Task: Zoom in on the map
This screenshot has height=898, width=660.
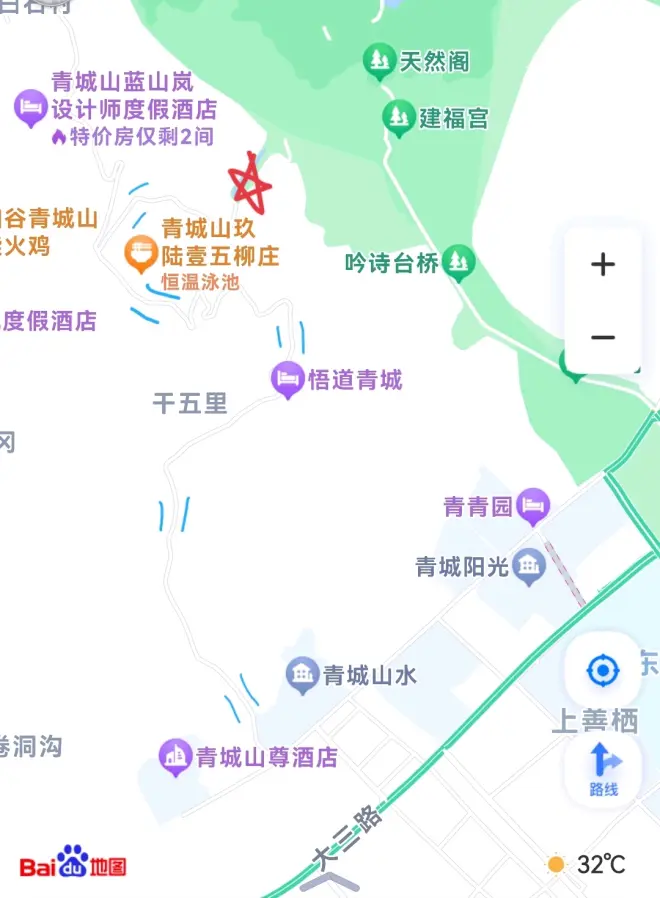Action: coord(602,264)
